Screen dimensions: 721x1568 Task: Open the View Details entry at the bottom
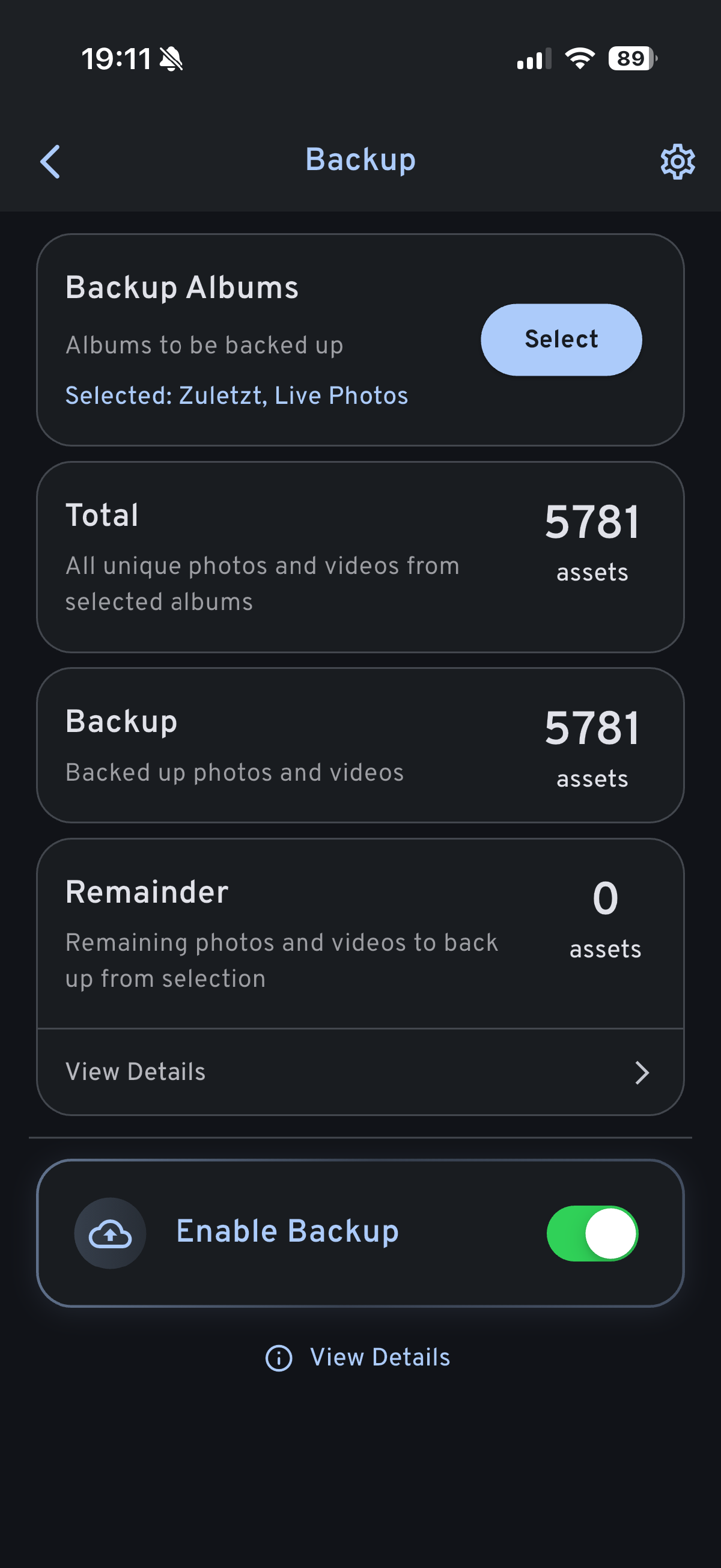click(x=379, y=1358)
